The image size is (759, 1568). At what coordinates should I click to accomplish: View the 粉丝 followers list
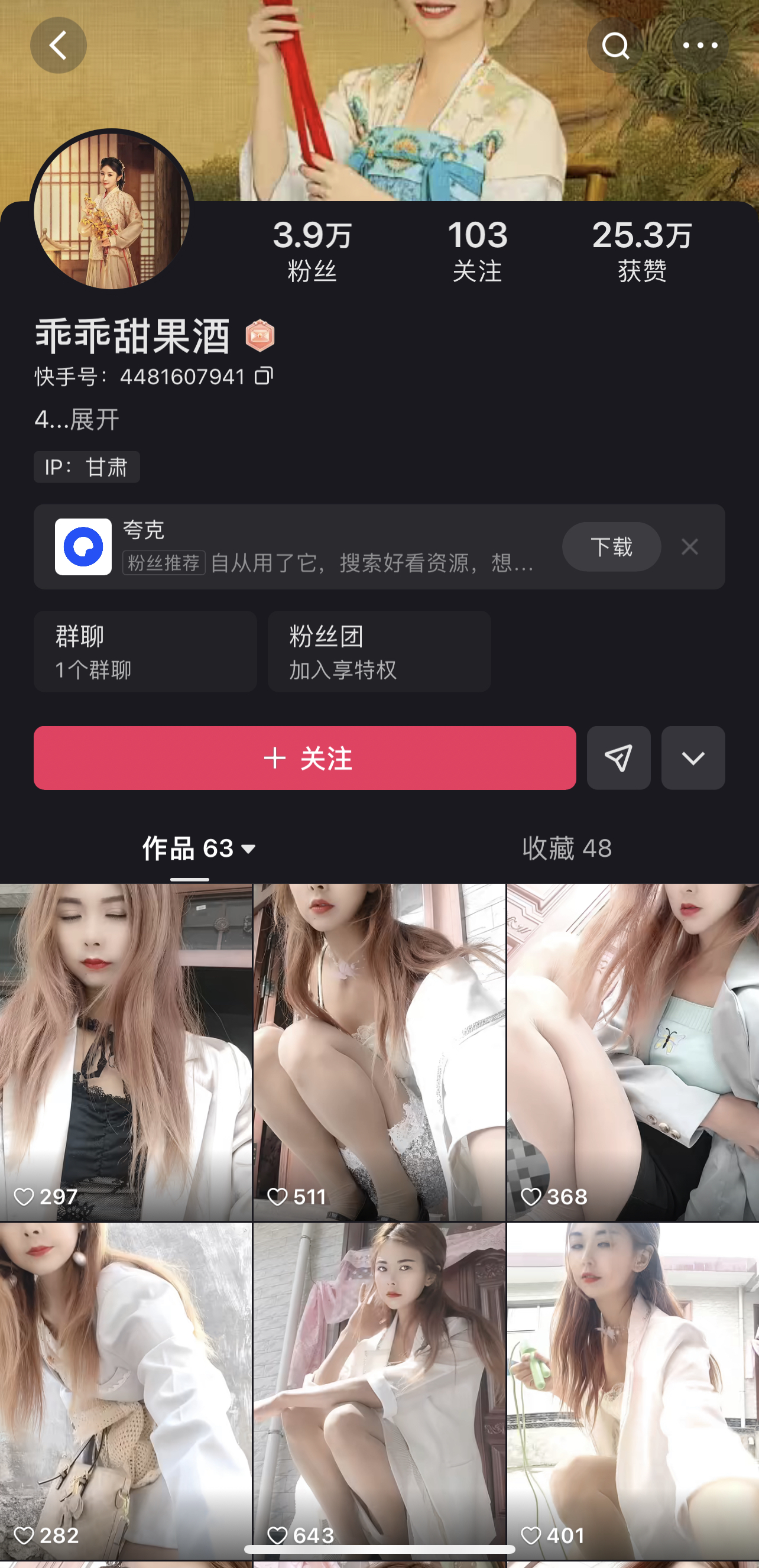(x=312, y=250)
